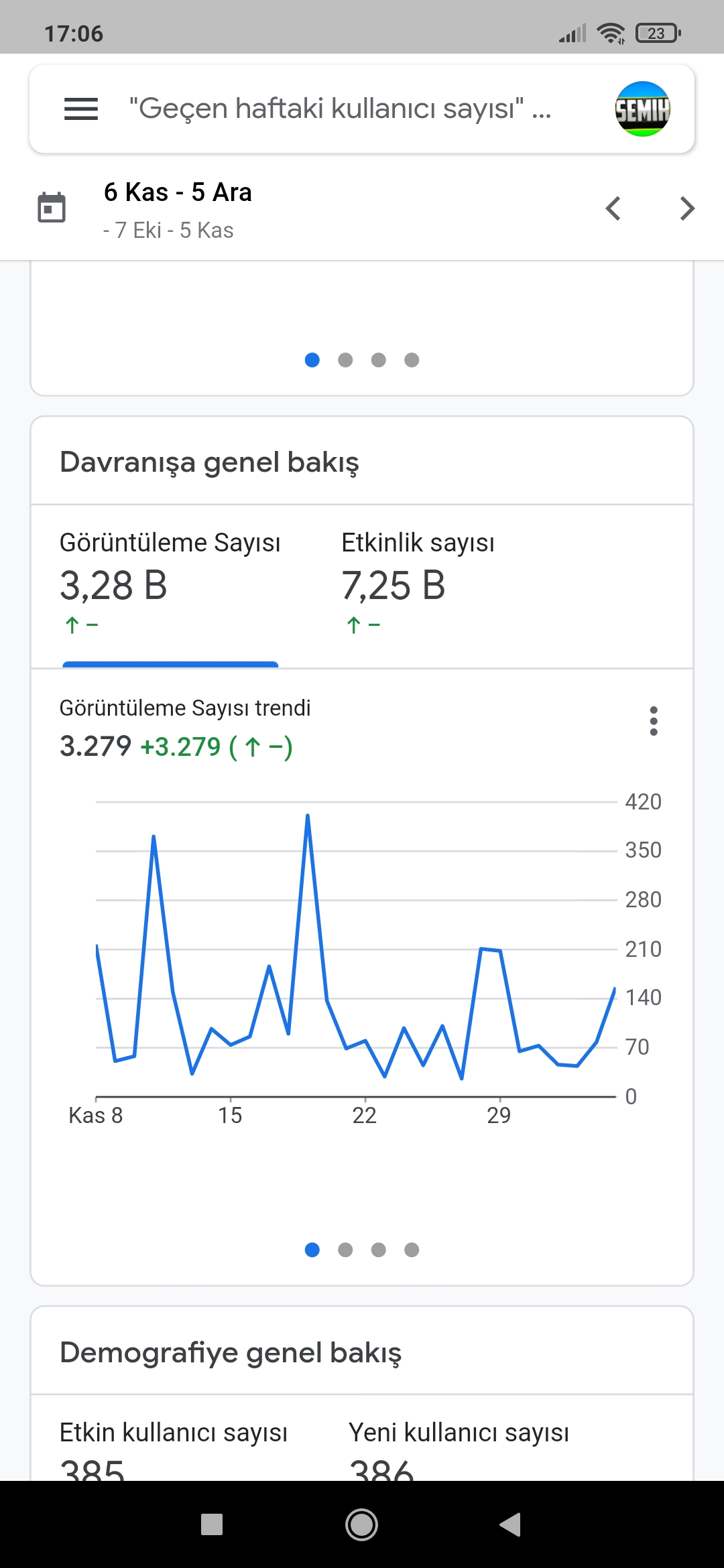Viewport: 724px width, 1568px height.
Task: Open the date range calendar picker
Action: point(52,208)
